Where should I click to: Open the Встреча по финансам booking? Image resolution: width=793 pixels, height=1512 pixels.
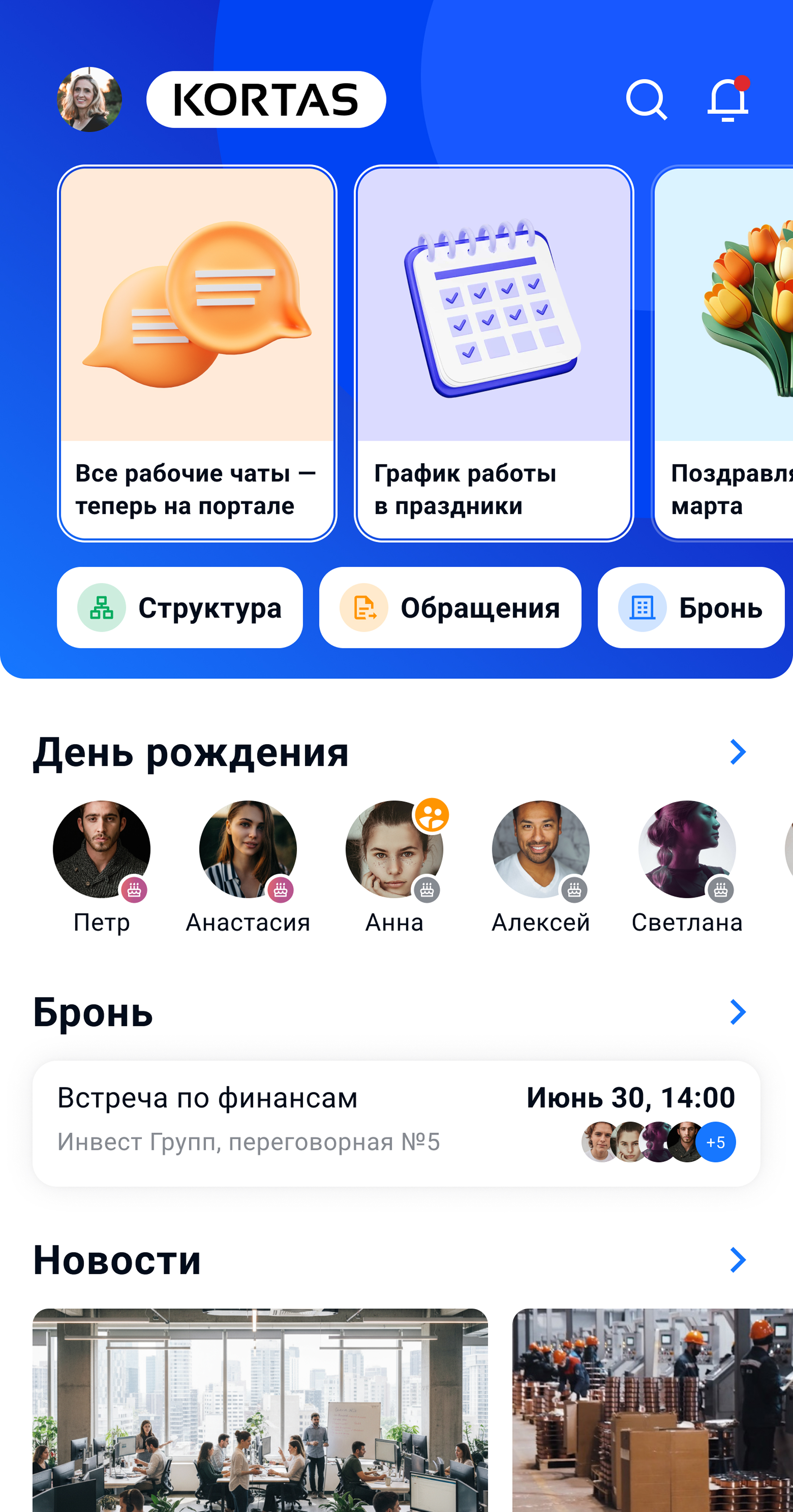tap(396, 1123)
